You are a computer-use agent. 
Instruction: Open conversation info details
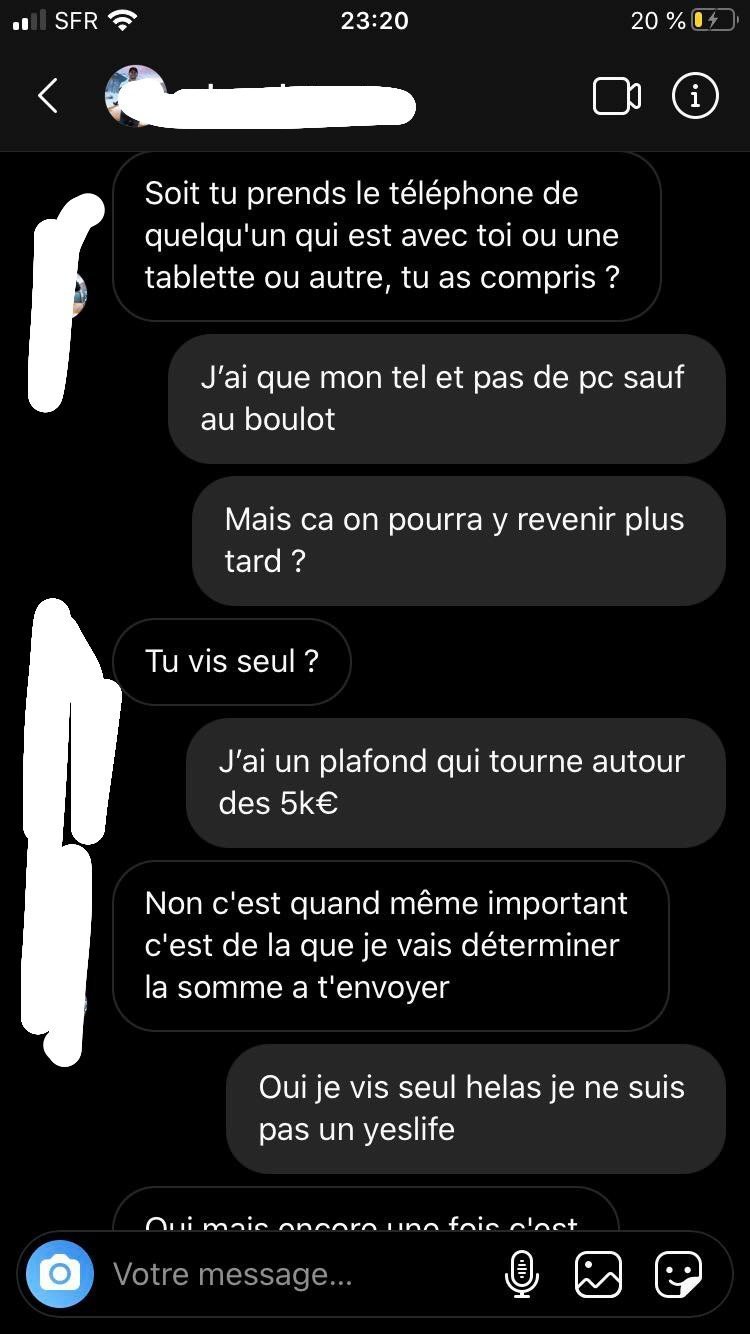(695, 96)
